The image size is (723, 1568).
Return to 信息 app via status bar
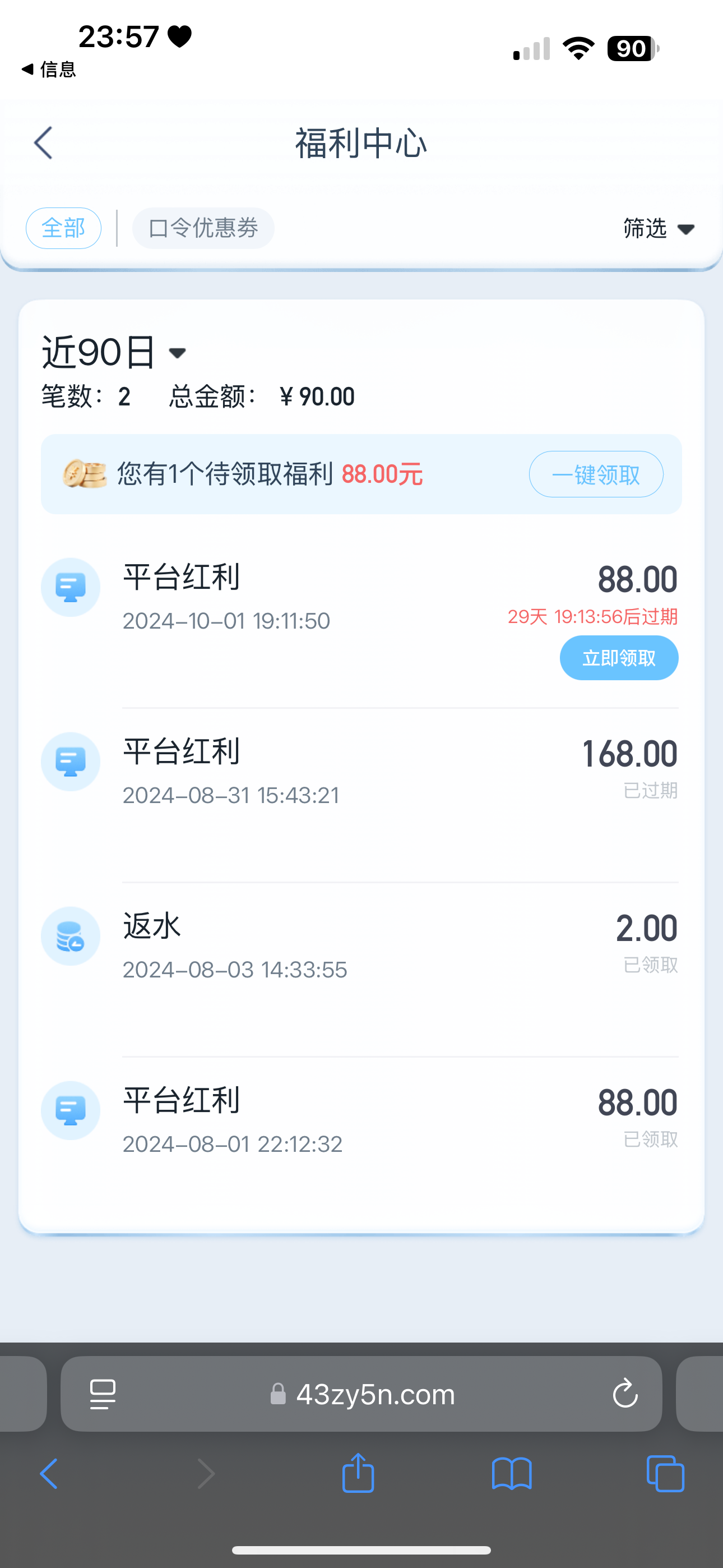pos(49,70)
